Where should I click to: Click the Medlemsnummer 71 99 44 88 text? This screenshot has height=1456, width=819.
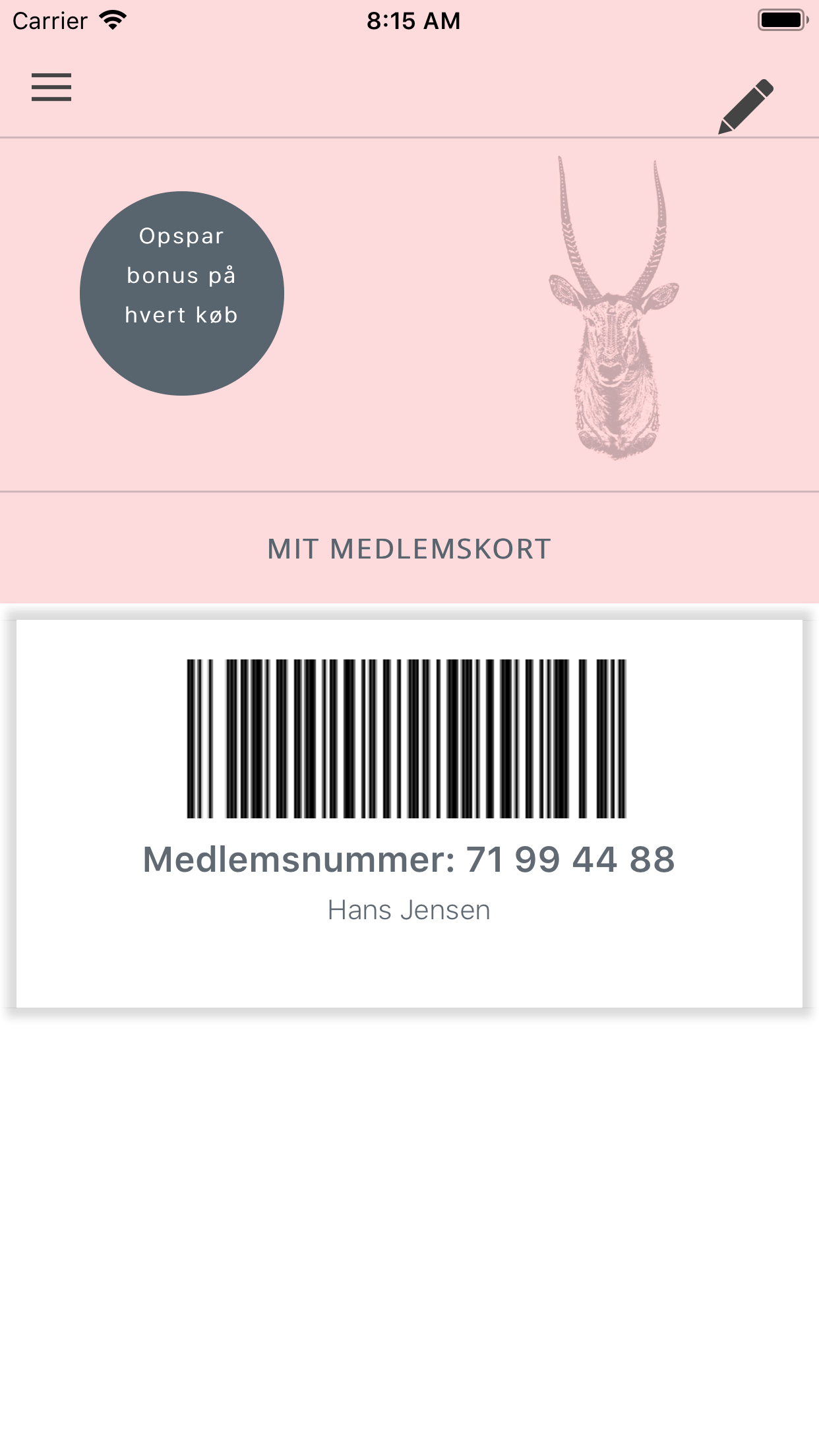(409, 859)
